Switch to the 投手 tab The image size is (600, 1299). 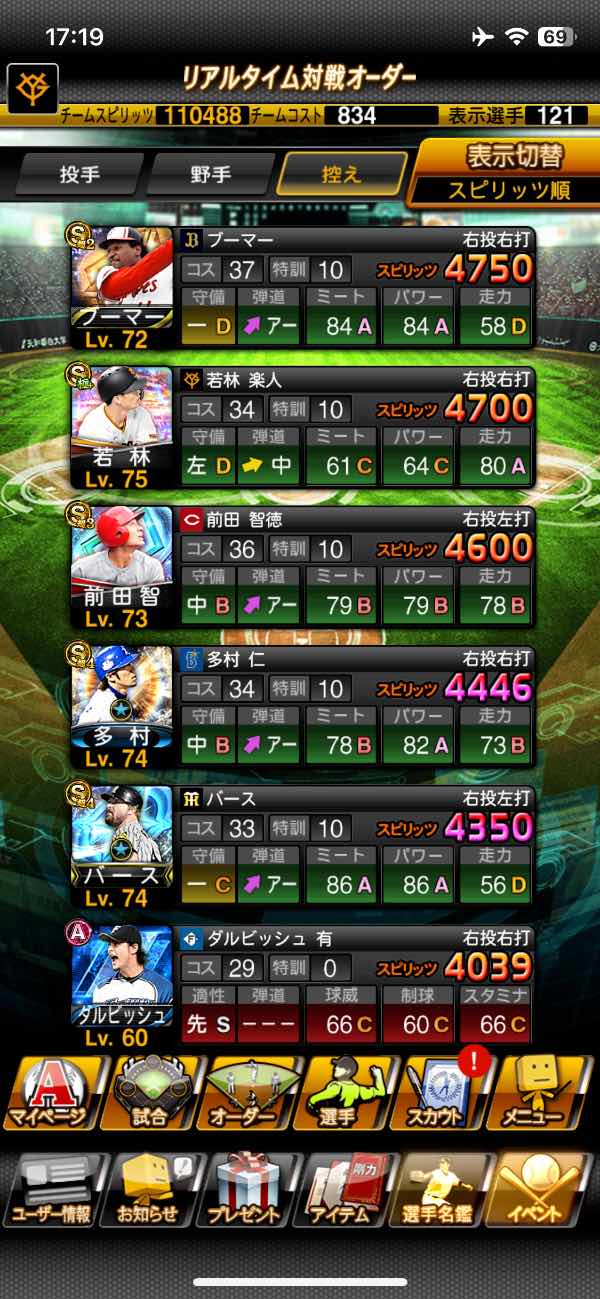79,174
